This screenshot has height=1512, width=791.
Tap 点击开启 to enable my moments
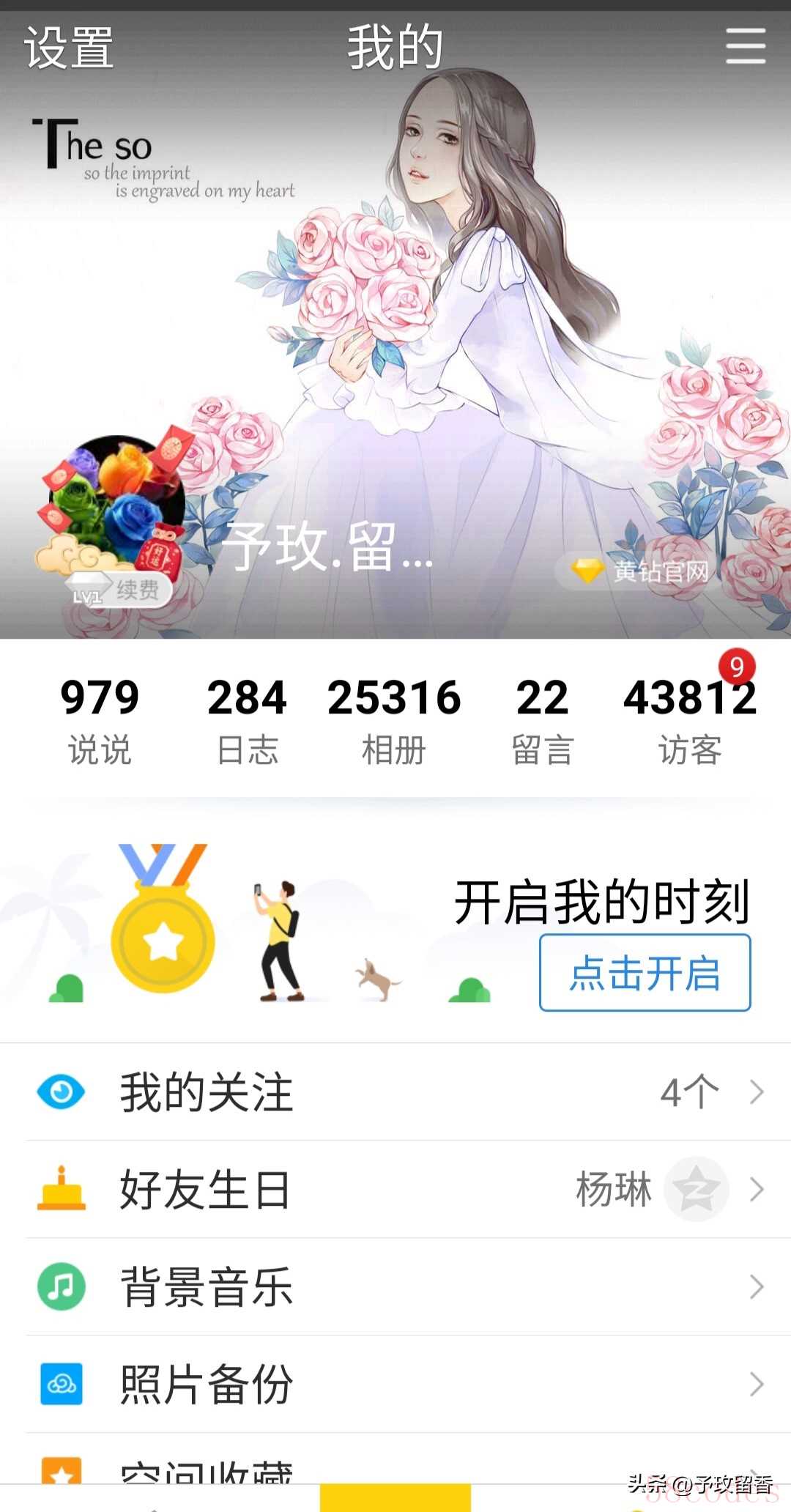click(645, 973)
